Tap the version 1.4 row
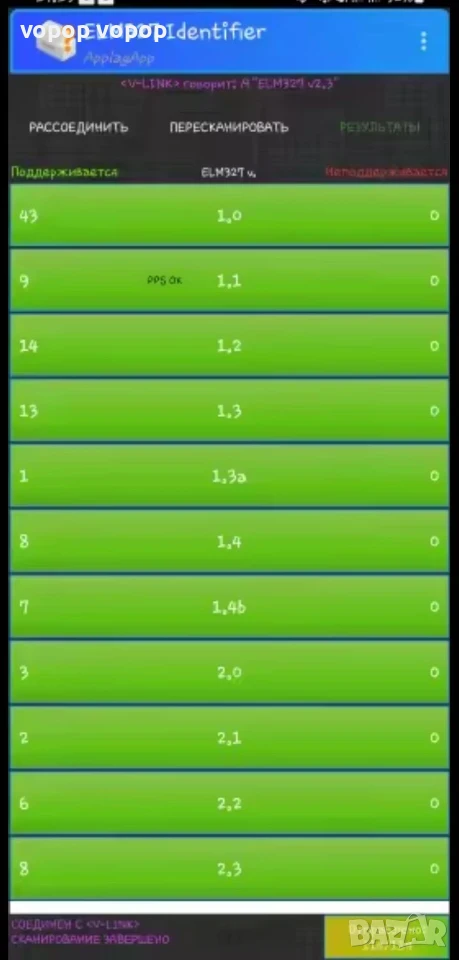This screenshot has width=459, height=960. (230, 541)
